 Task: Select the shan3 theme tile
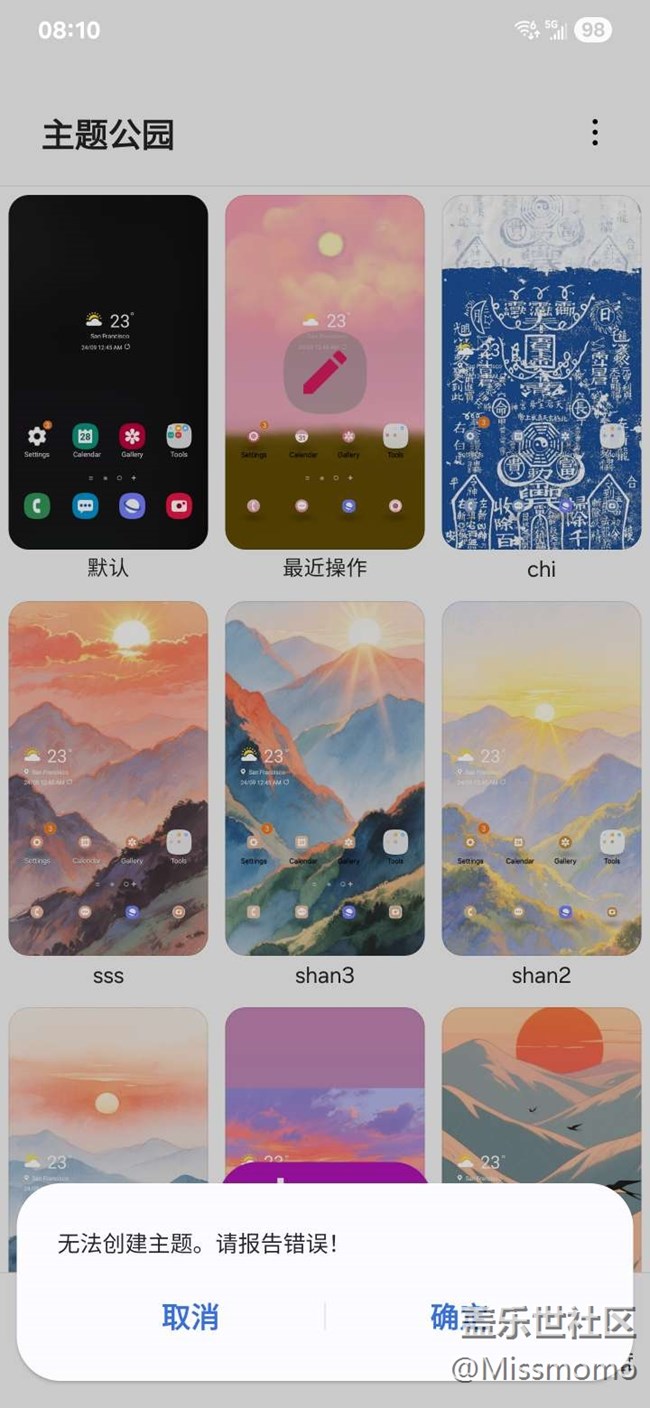[x=325, y=778]
